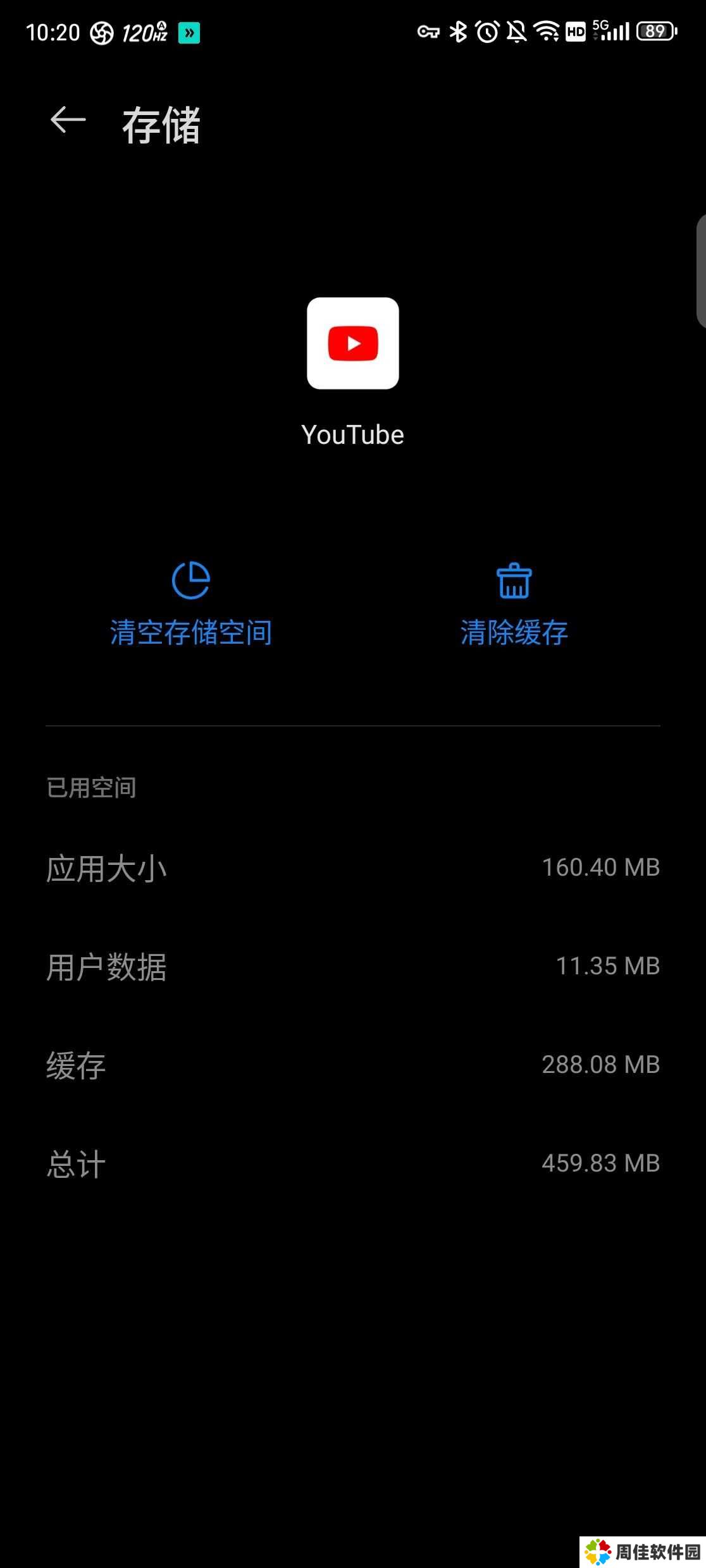Go back from the 存储 screen
The height and width of the screenshot is (1568, 706).
click(x=68, y=120)
